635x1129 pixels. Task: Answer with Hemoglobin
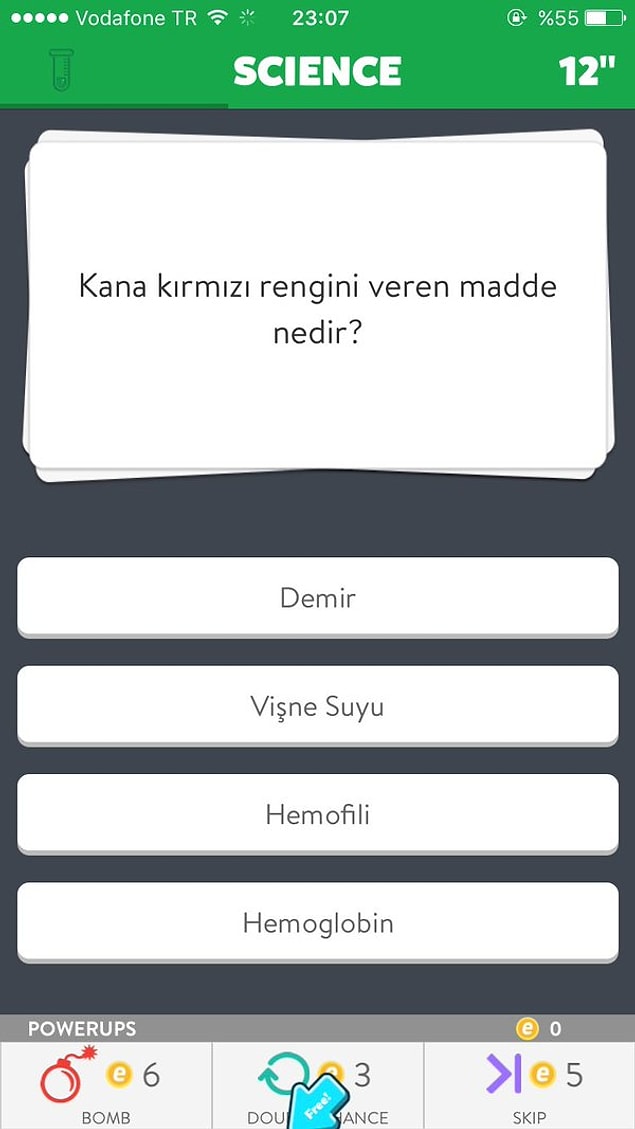coord(317,922)
